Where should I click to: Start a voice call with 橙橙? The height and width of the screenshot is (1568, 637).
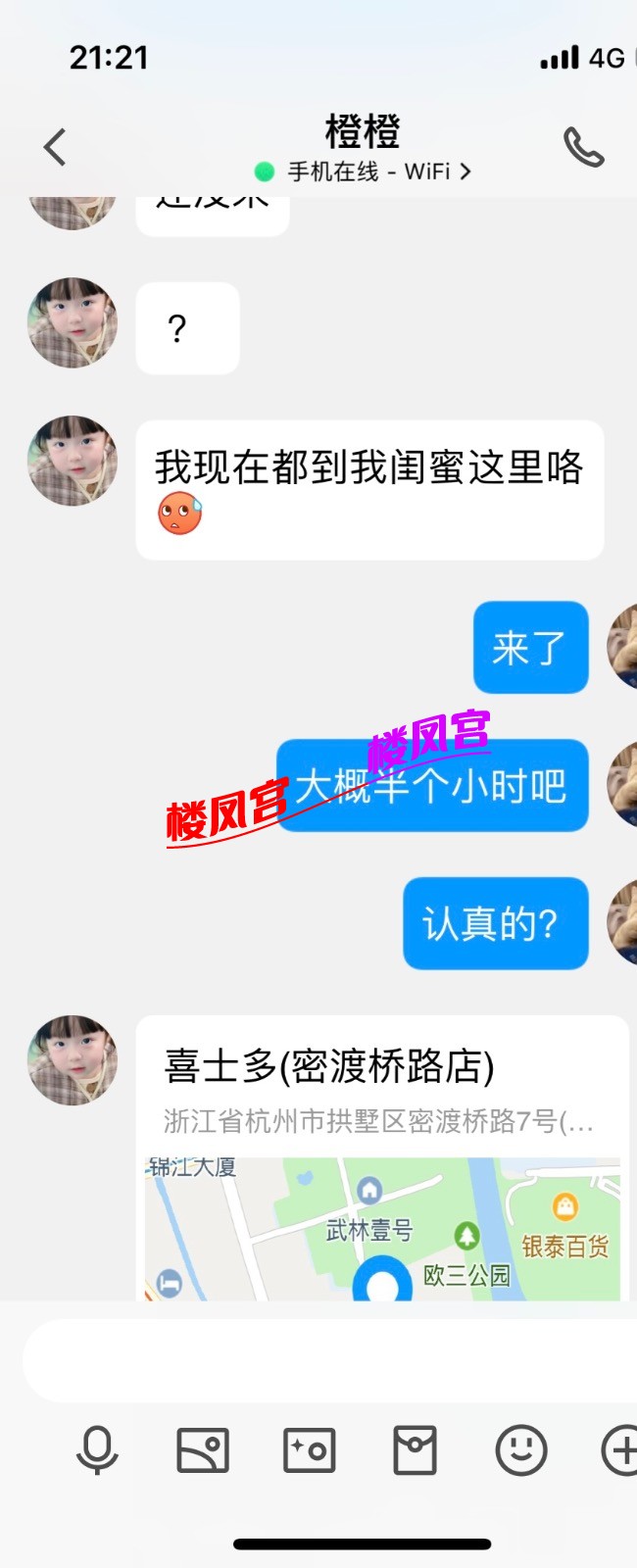point(583,148)
